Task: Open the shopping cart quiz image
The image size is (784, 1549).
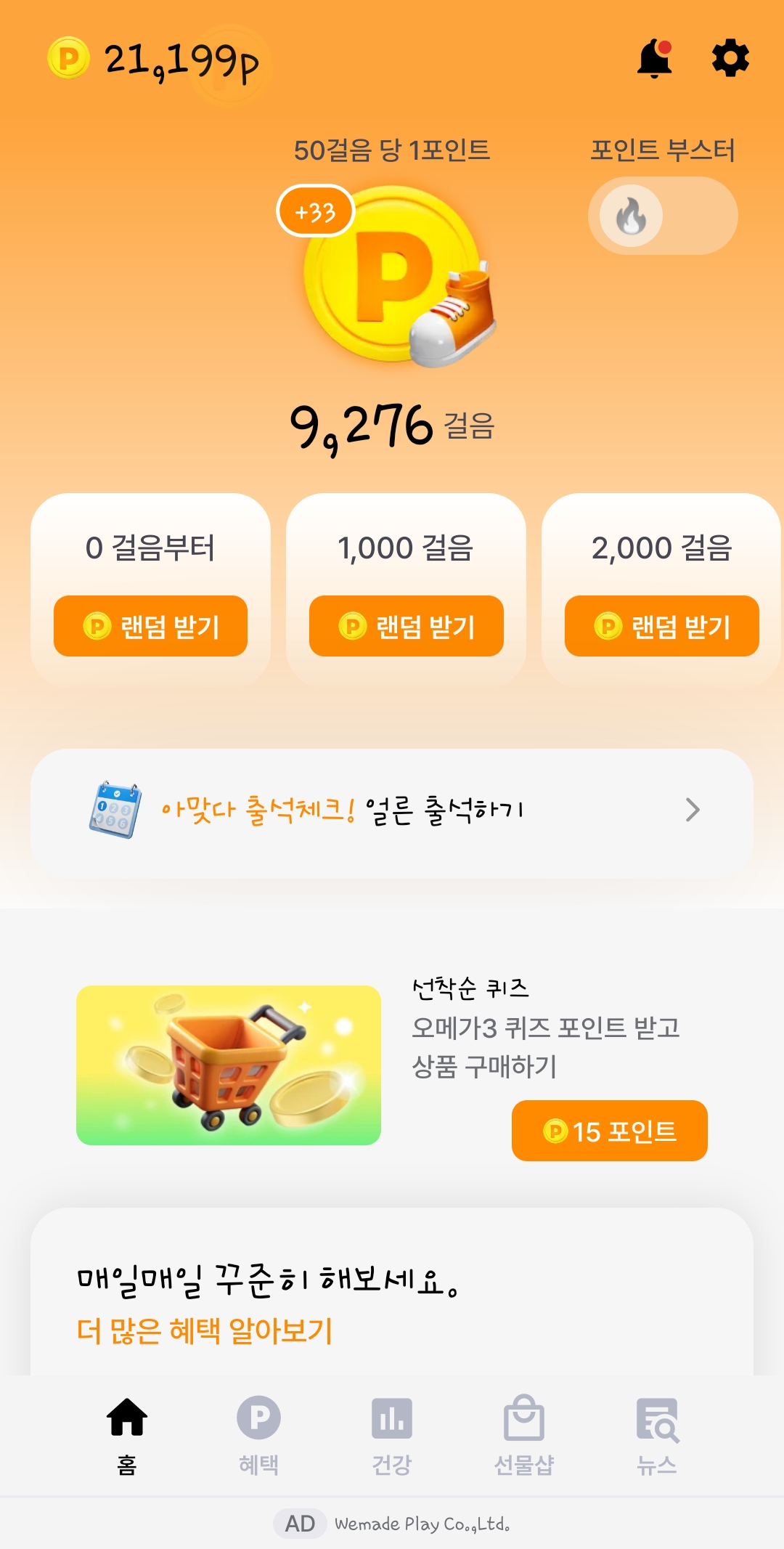Action: pyautogui.click(x=229, y=1065)
